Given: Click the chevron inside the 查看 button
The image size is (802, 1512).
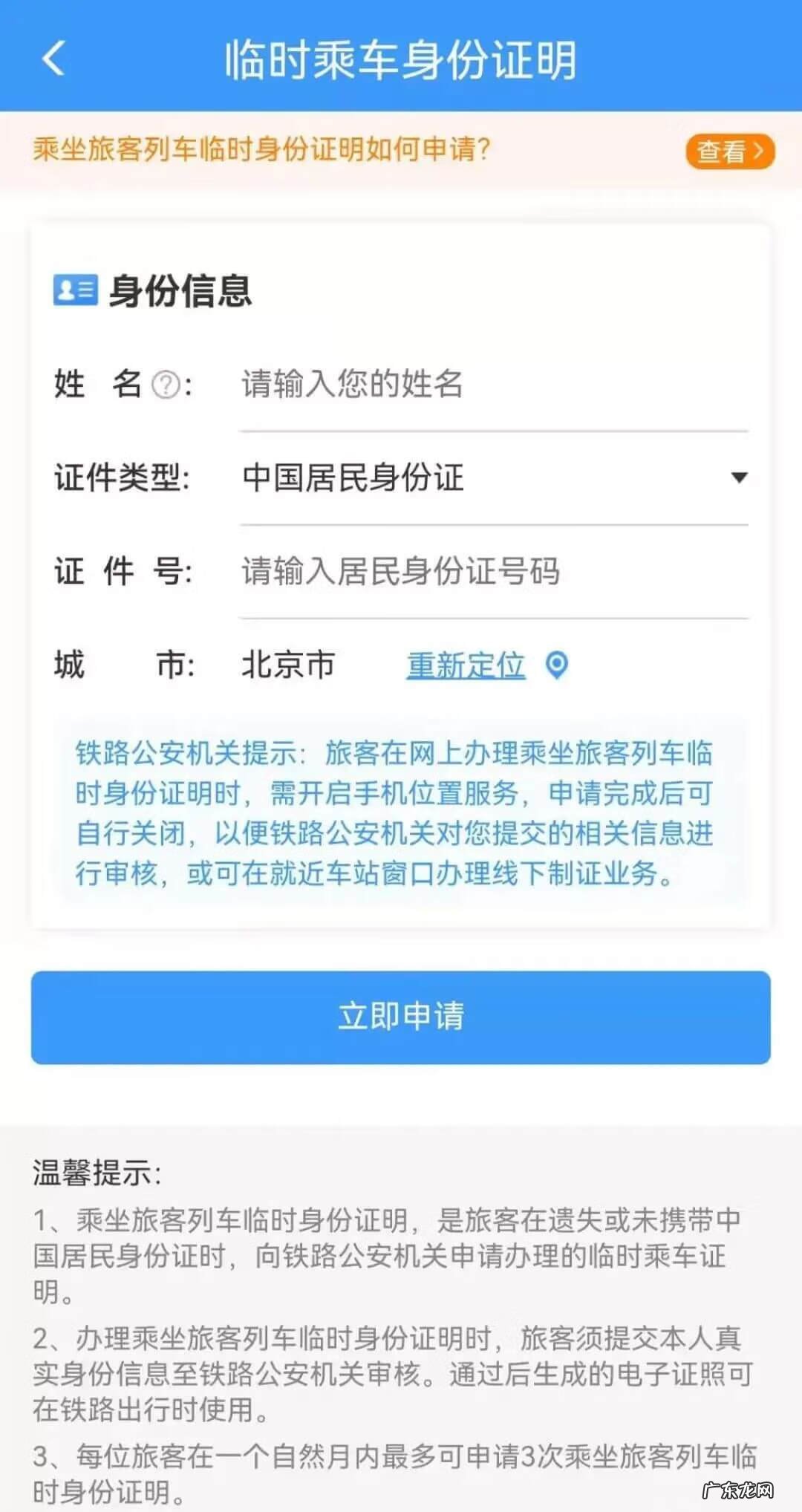Looking at the screenshot, I should pos(759,151).
